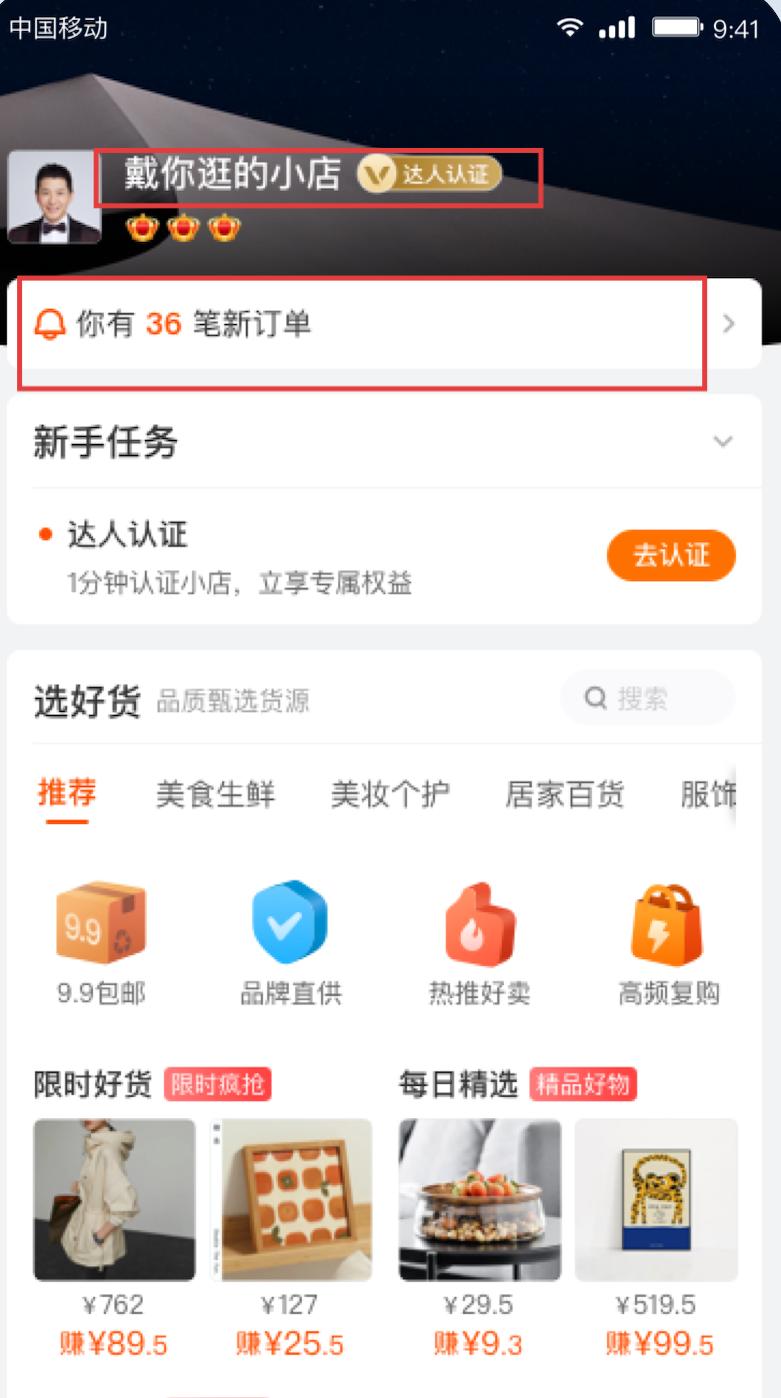Select the 推荐 tab
The height and width of the screenshot is (1398, 781).
click(x=67, y=794)
